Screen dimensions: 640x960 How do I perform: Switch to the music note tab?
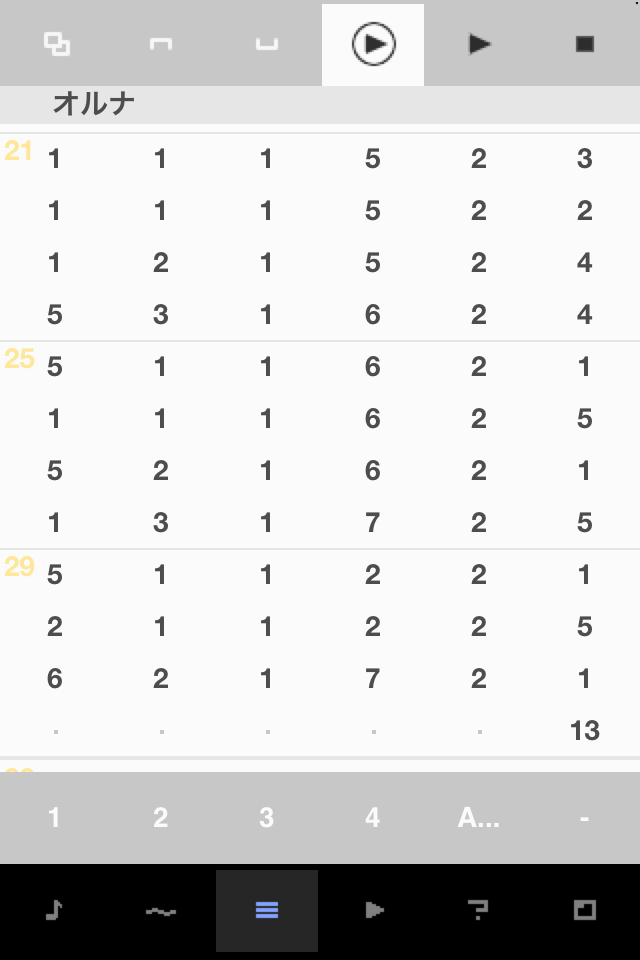point(54,910)
